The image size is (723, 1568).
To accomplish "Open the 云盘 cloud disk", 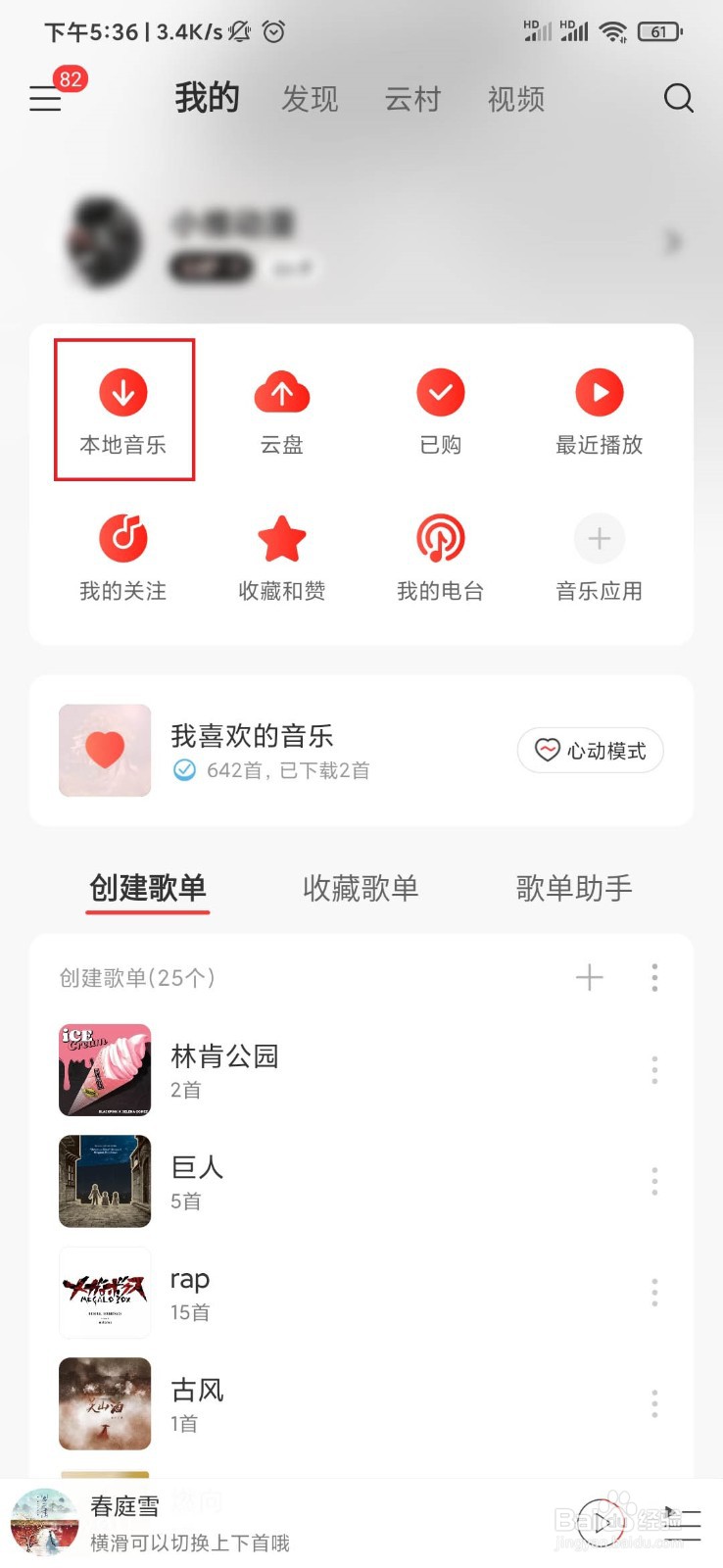I will (x=281, y=410).
